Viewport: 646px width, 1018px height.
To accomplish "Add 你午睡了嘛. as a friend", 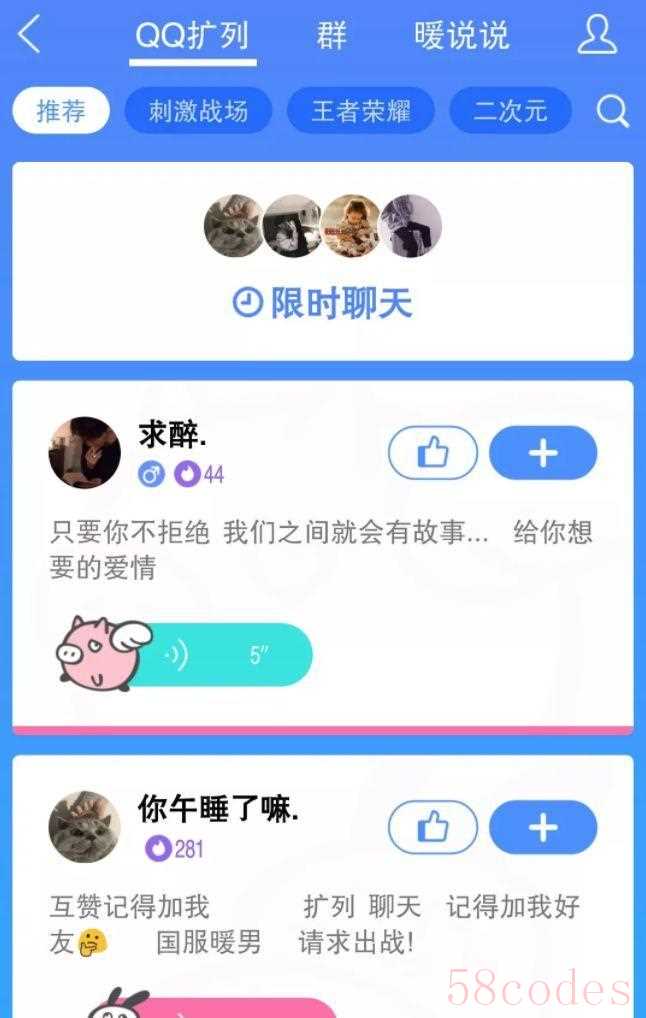I will [x=543, y=827].
